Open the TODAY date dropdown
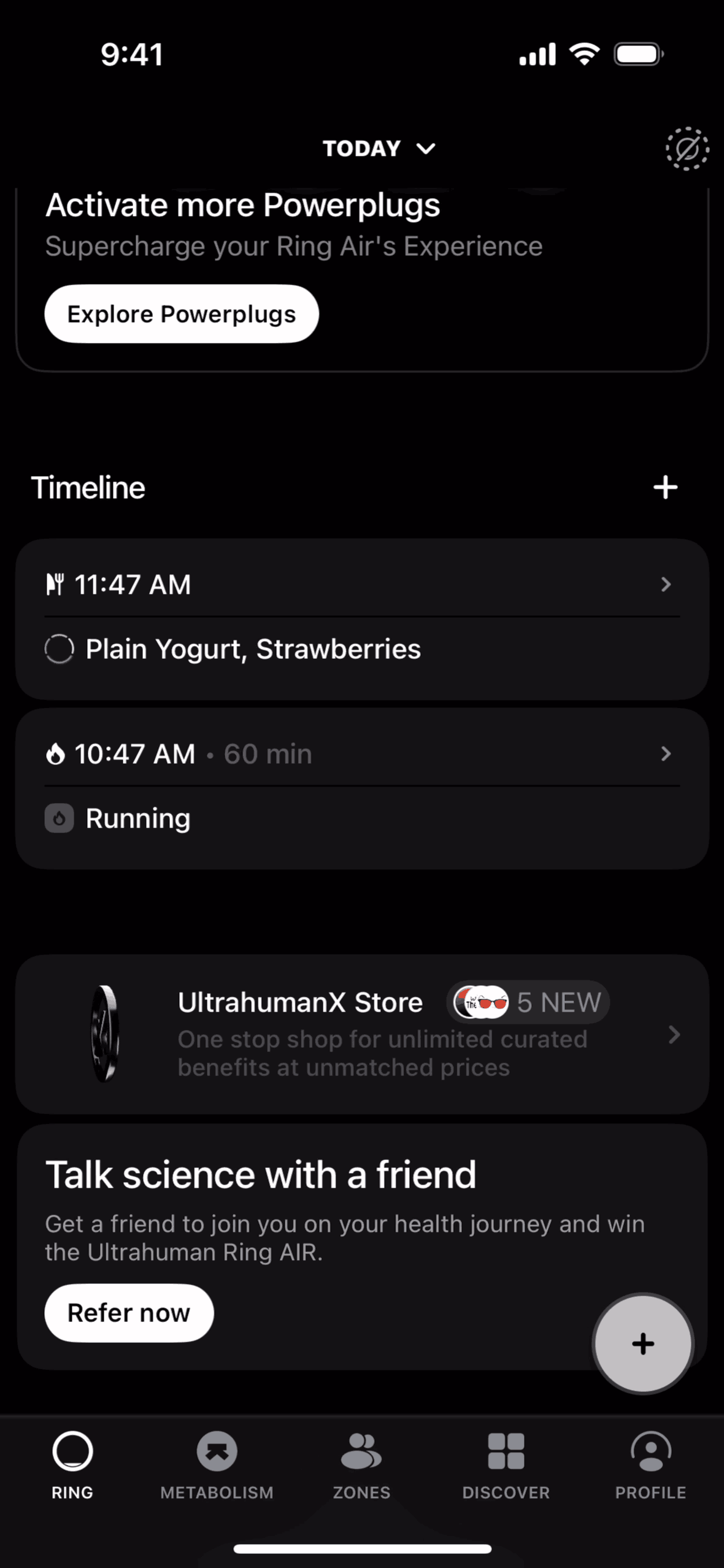The height and width of the screenshot is (1568, 724). 379,148
